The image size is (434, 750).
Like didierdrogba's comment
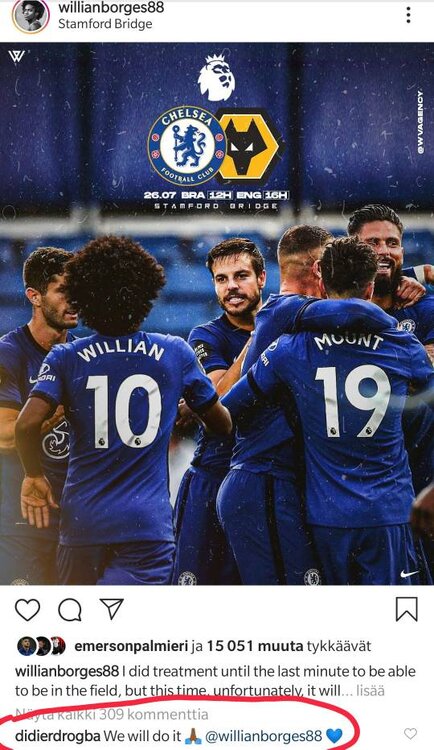pyautogui.click(x=410, y=733)
